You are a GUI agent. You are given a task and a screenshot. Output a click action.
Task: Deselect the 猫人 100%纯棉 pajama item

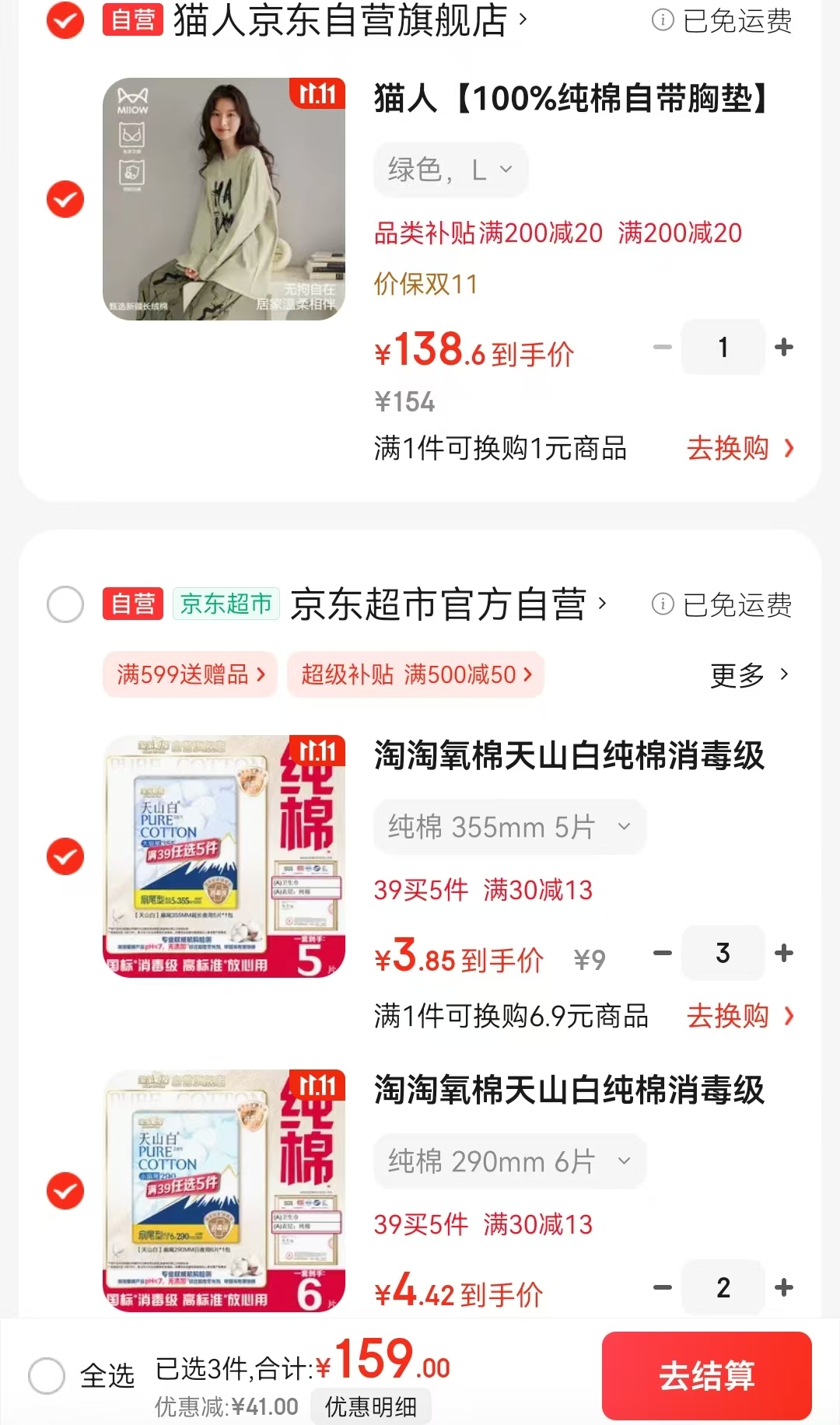65,199
